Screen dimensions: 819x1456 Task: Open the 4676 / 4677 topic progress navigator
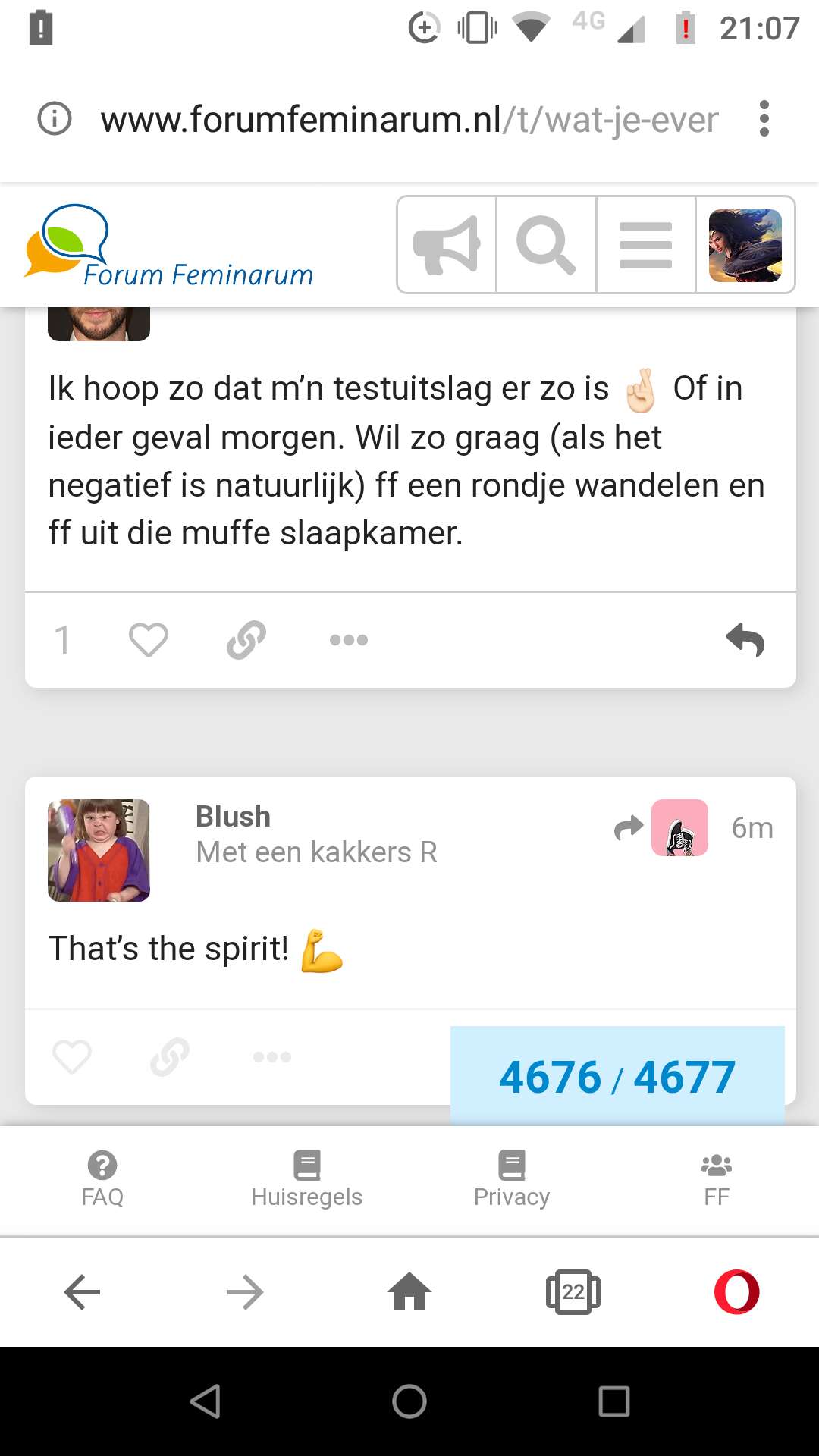[x=617, y=1076]
